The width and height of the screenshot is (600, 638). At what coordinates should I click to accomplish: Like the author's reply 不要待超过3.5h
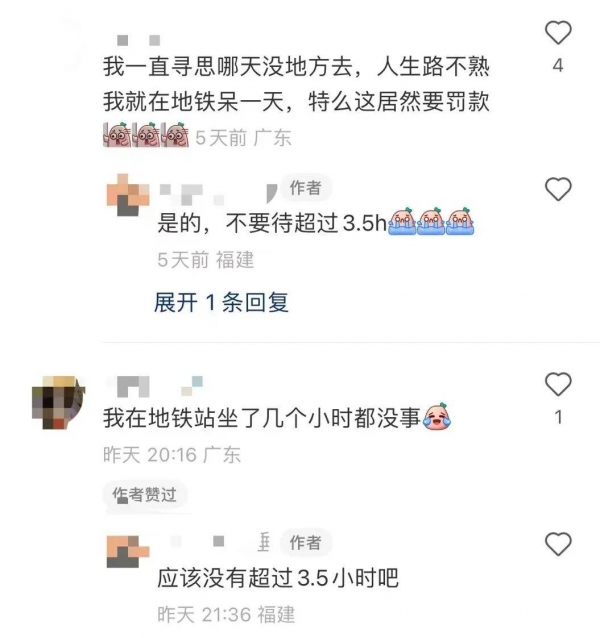click(558, 188)
